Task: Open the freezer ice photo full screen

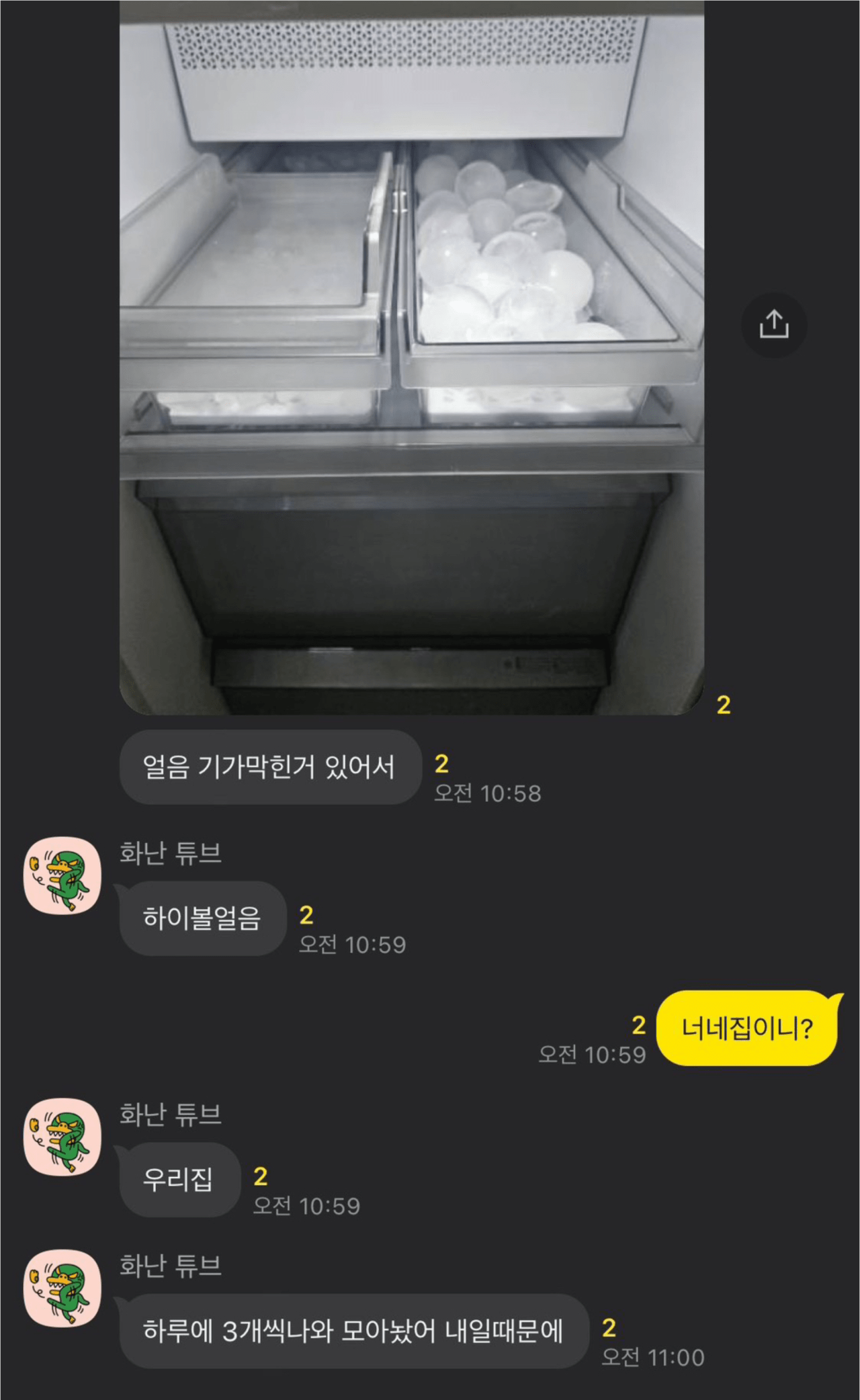Action: click(x=411, y=356)
